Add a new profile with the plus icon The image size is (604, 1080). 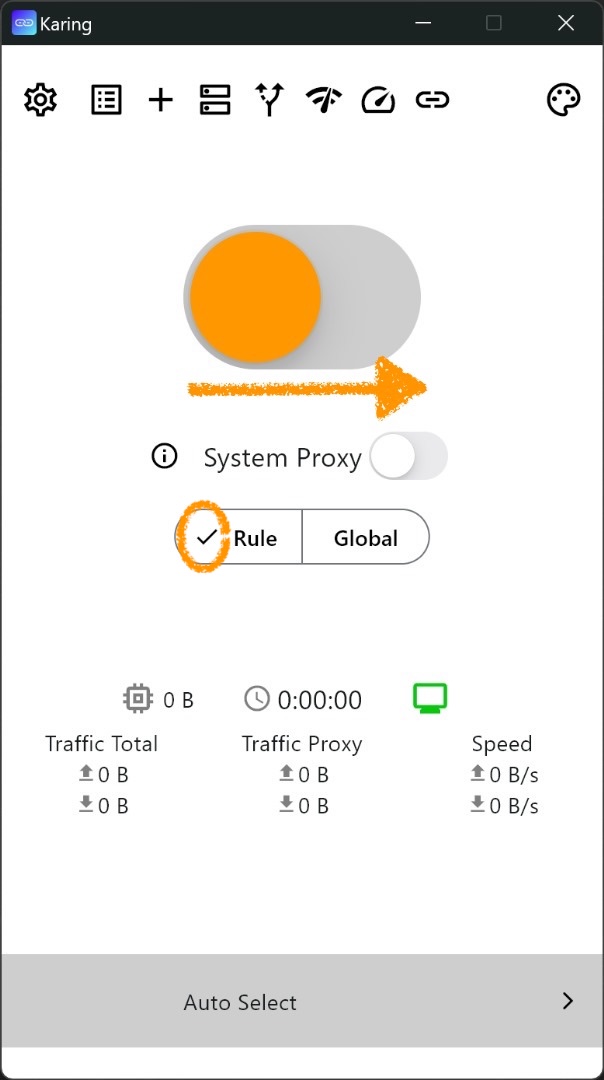160,100
